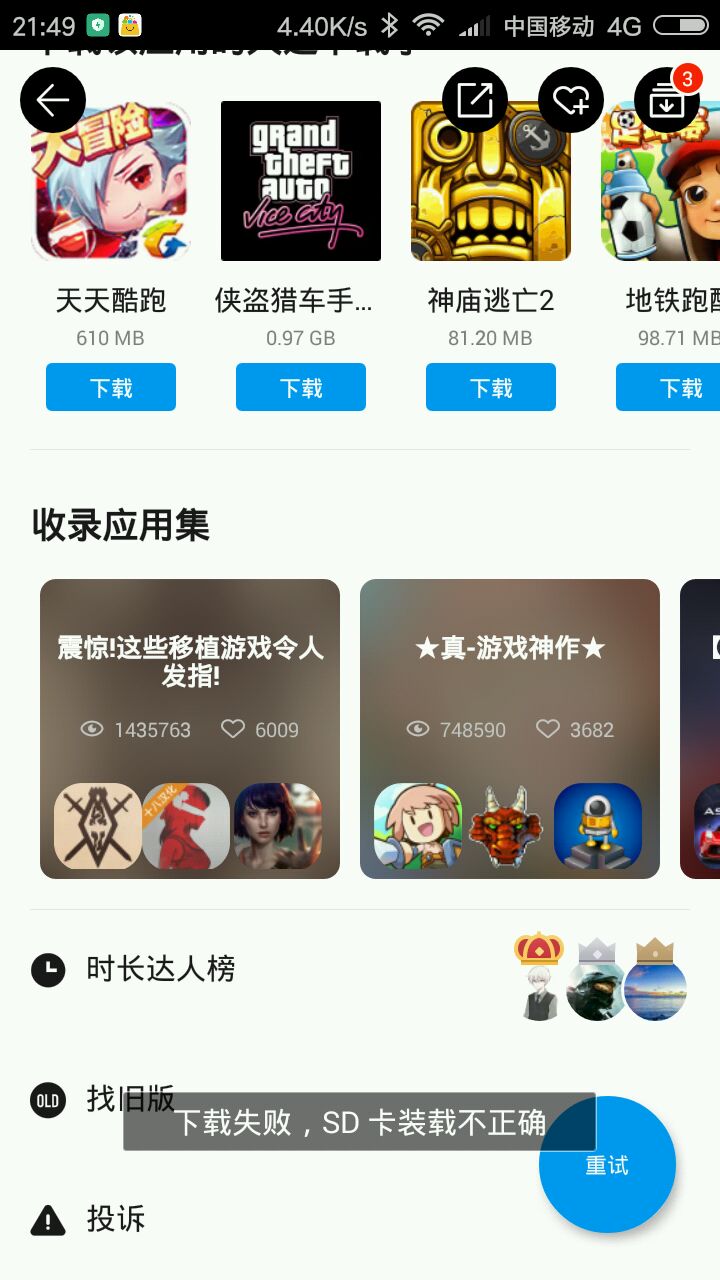Image resolution: width=720 pixels, height=1280 pixels.
Task: Add this app to favorites
Action: tap(571, 100)
